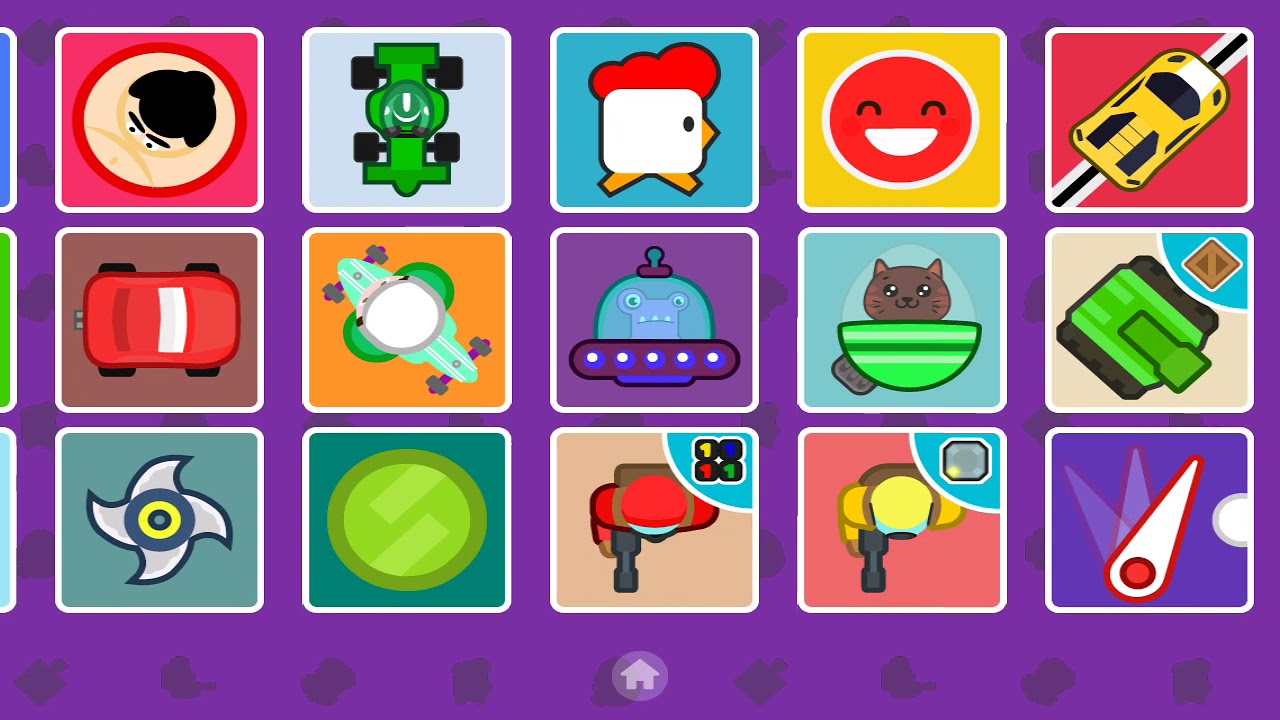Select the green formula race car game
1280x720 pixels.
pos(406,120)
